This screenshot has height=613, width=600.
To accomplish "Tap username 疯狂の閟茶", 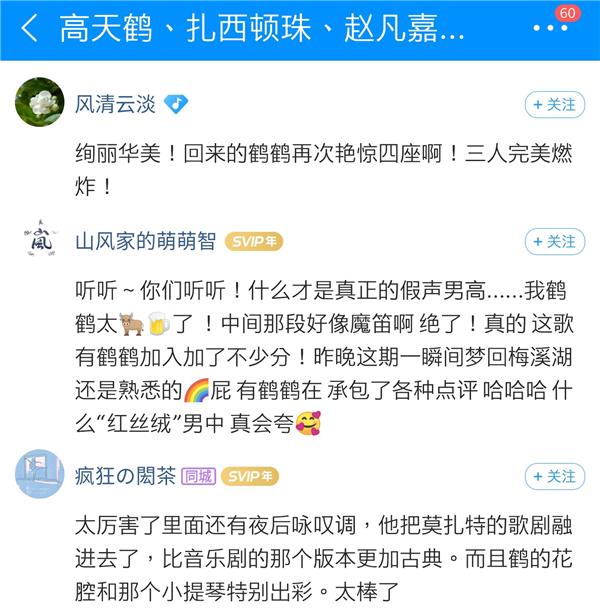I will pyautogui.click(x=125, y=476).
